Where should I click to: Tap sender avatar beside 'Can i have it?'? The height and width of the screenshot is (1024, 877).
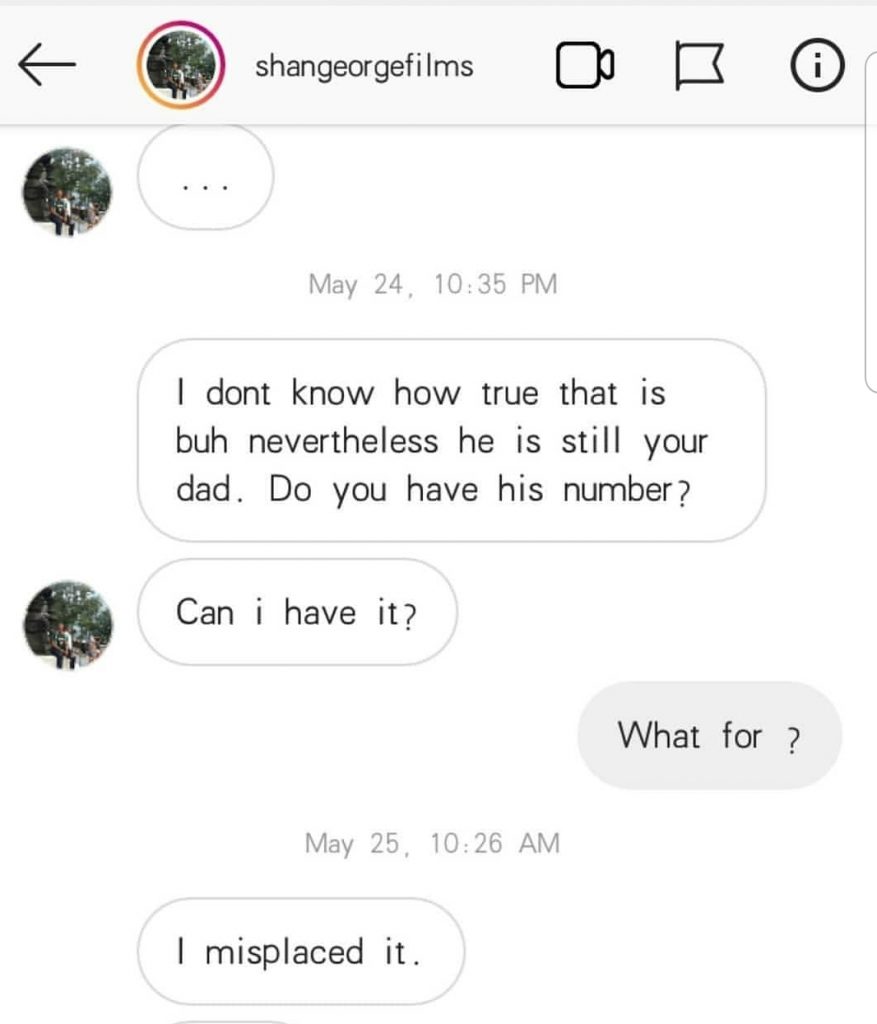(x=67, y=624)
